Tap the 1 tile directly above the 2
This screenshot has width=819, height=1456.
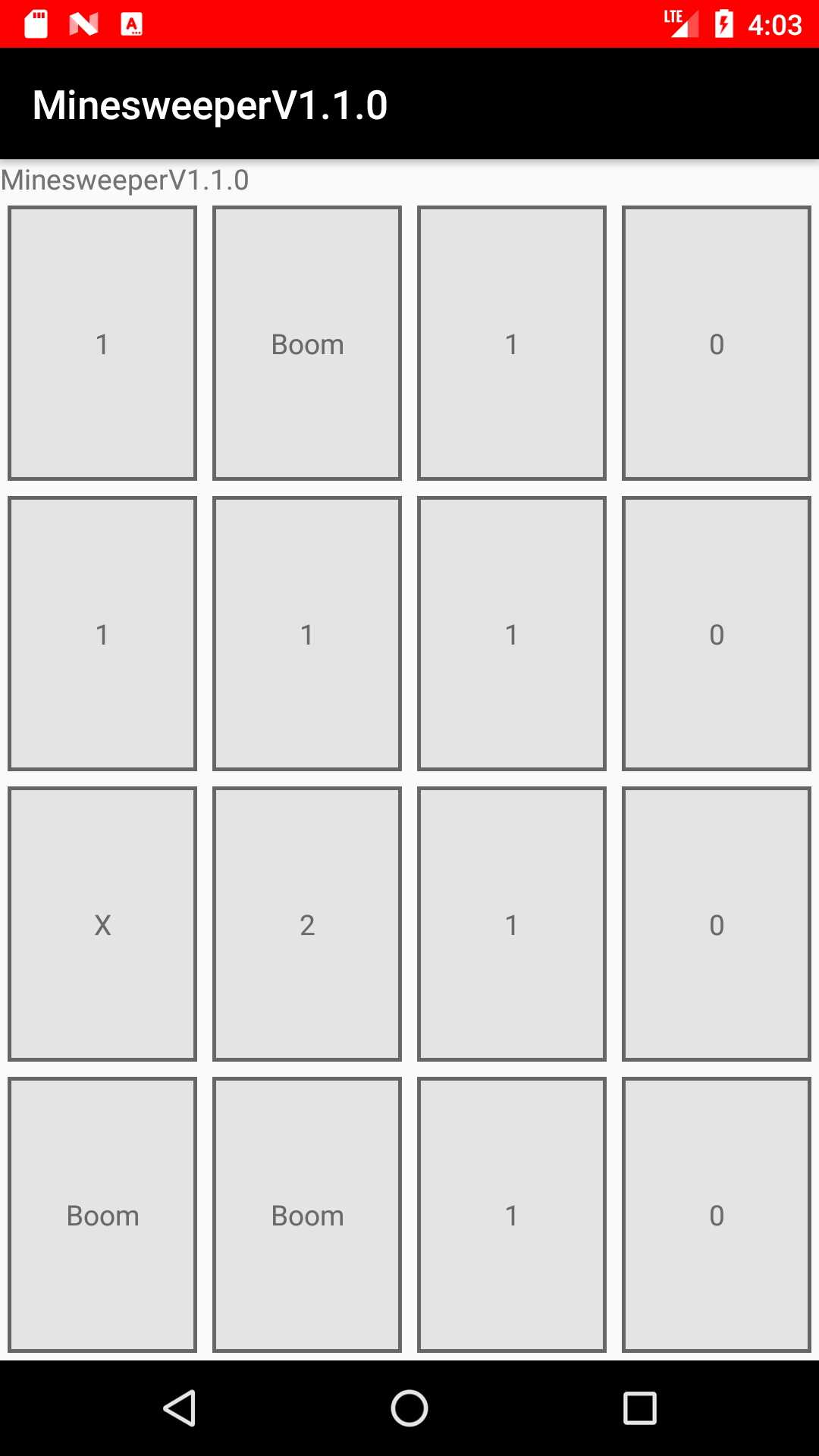307,634
